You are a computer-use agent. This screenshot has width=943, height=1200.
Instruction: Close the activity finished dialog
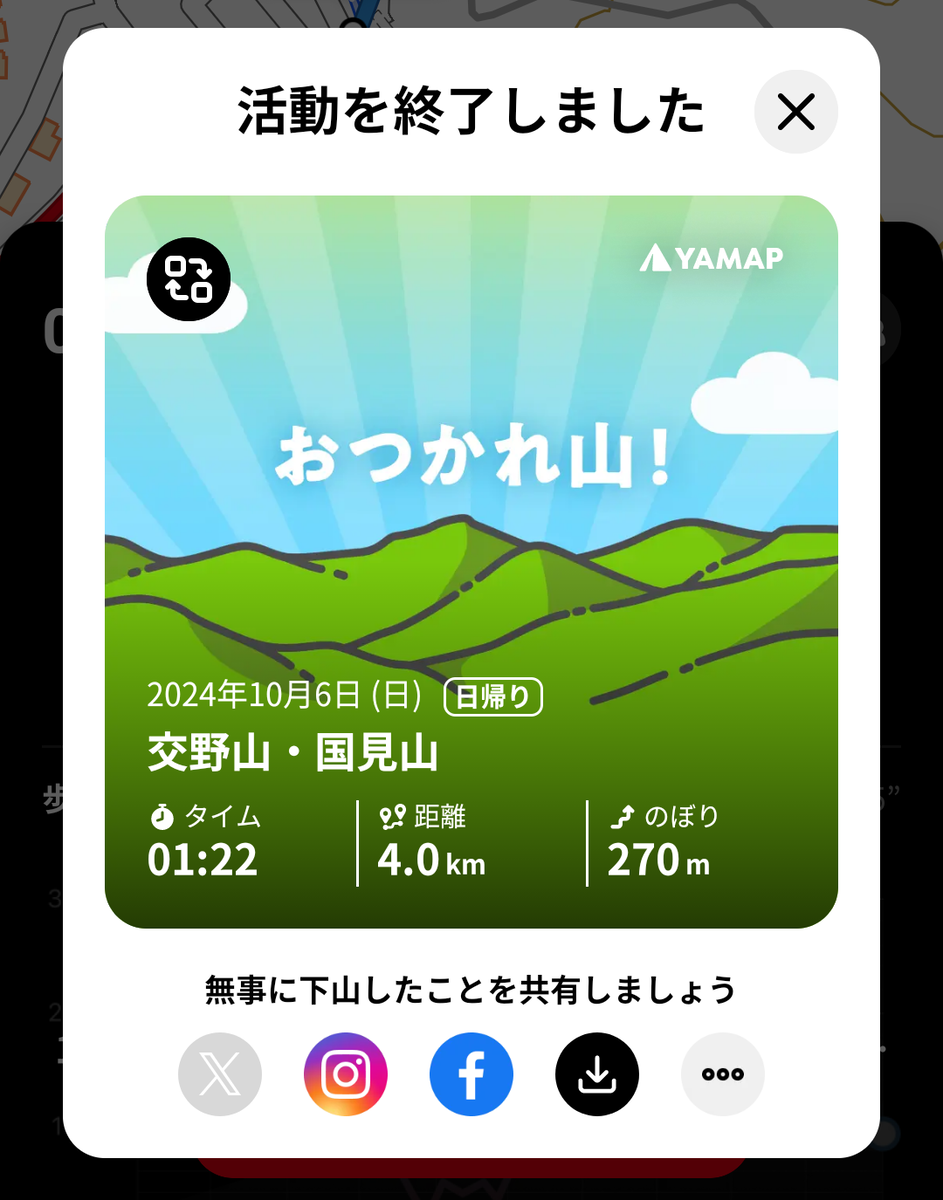point(796,112)
